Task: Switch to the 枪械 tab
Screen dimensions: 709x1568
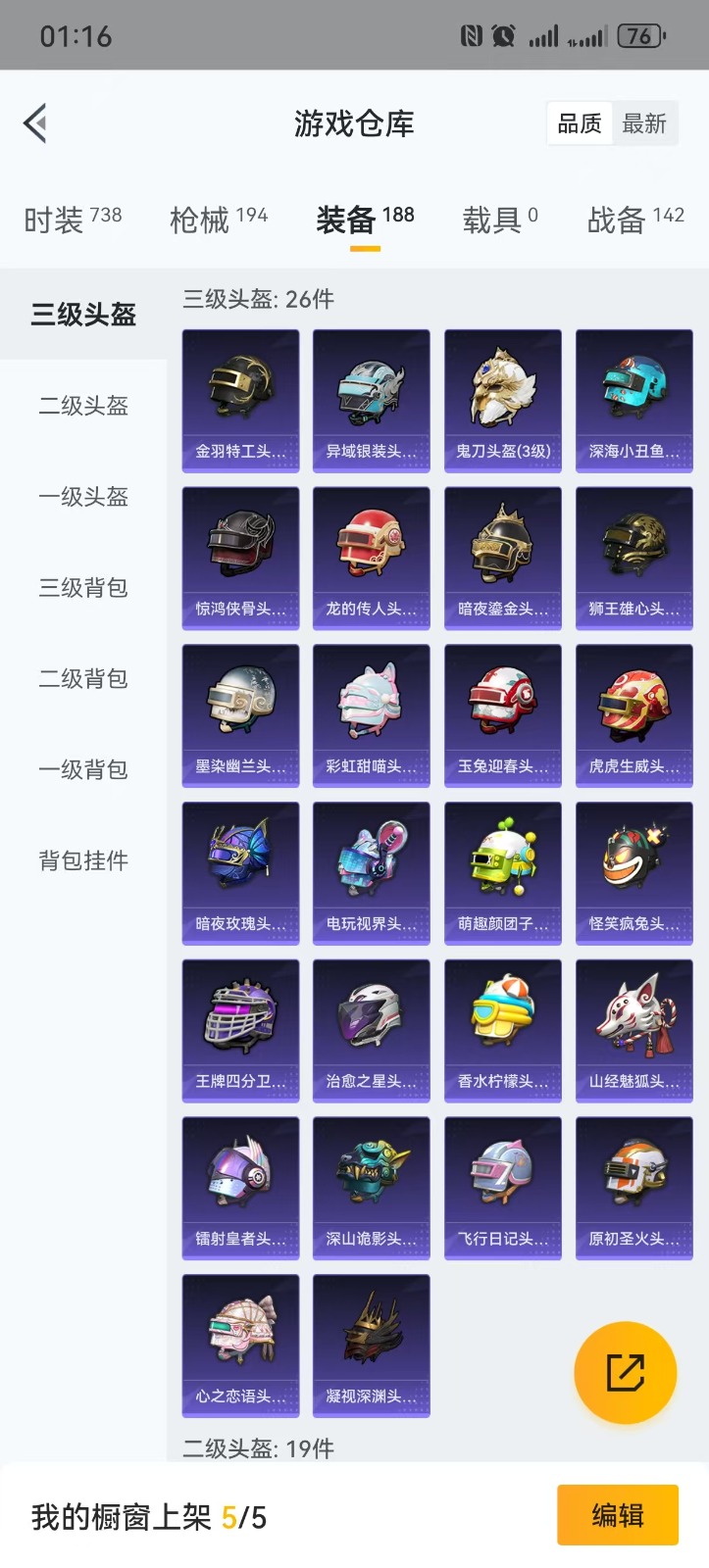Action: [219, 220]
